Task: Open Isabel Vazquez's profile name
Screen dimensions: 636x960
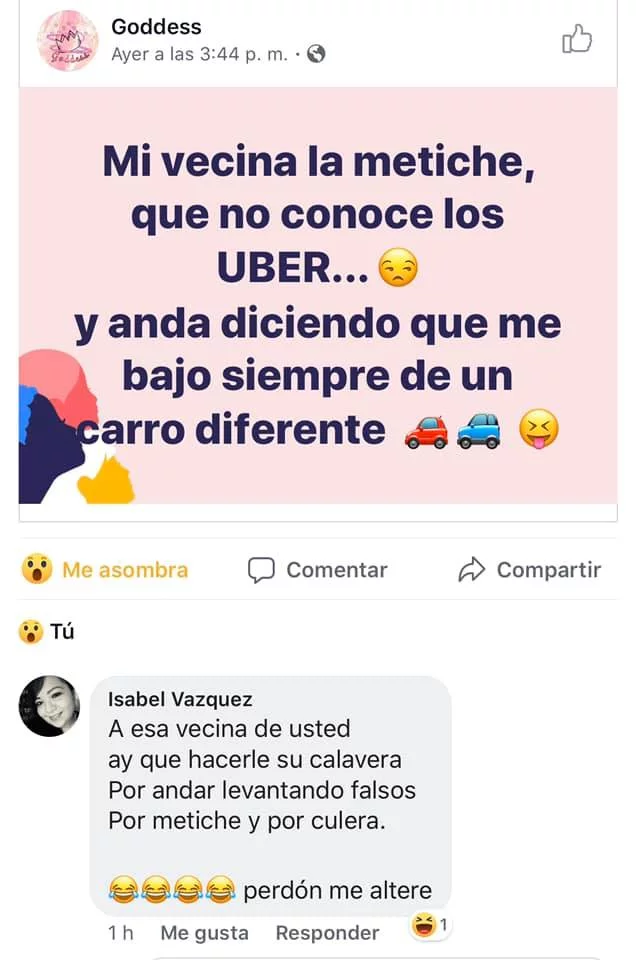Action: 180,699
